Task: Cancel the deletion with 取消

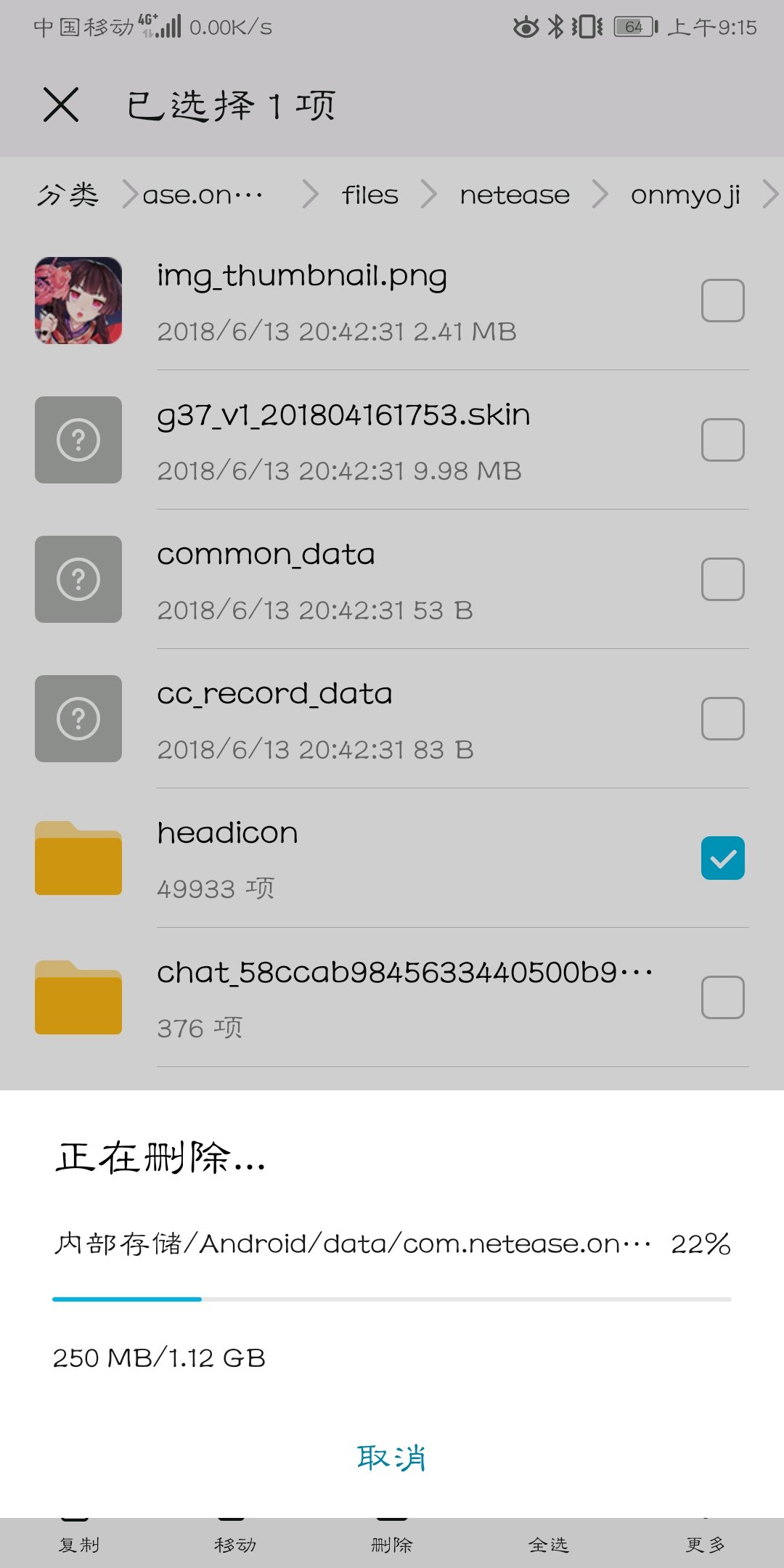Action: pyautogui.click(x=391, y=1458)
